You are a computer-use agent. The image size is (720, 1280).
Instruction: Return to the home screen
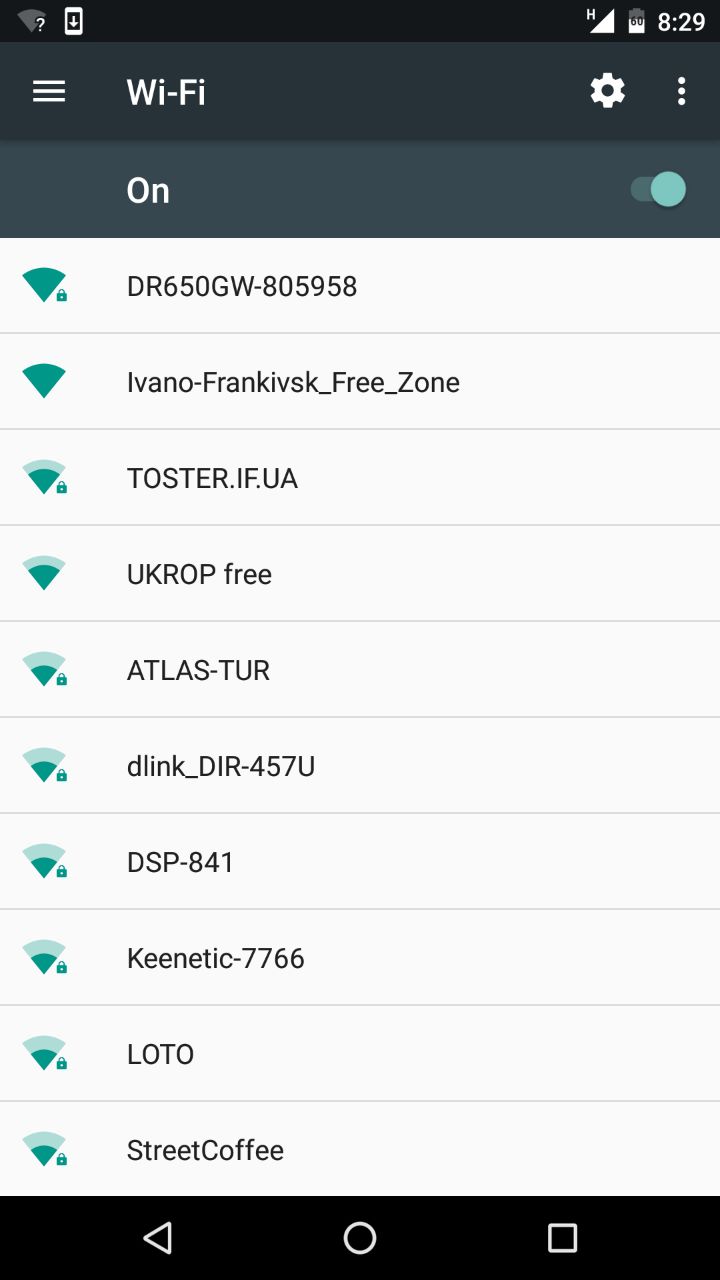point(360,1238)
